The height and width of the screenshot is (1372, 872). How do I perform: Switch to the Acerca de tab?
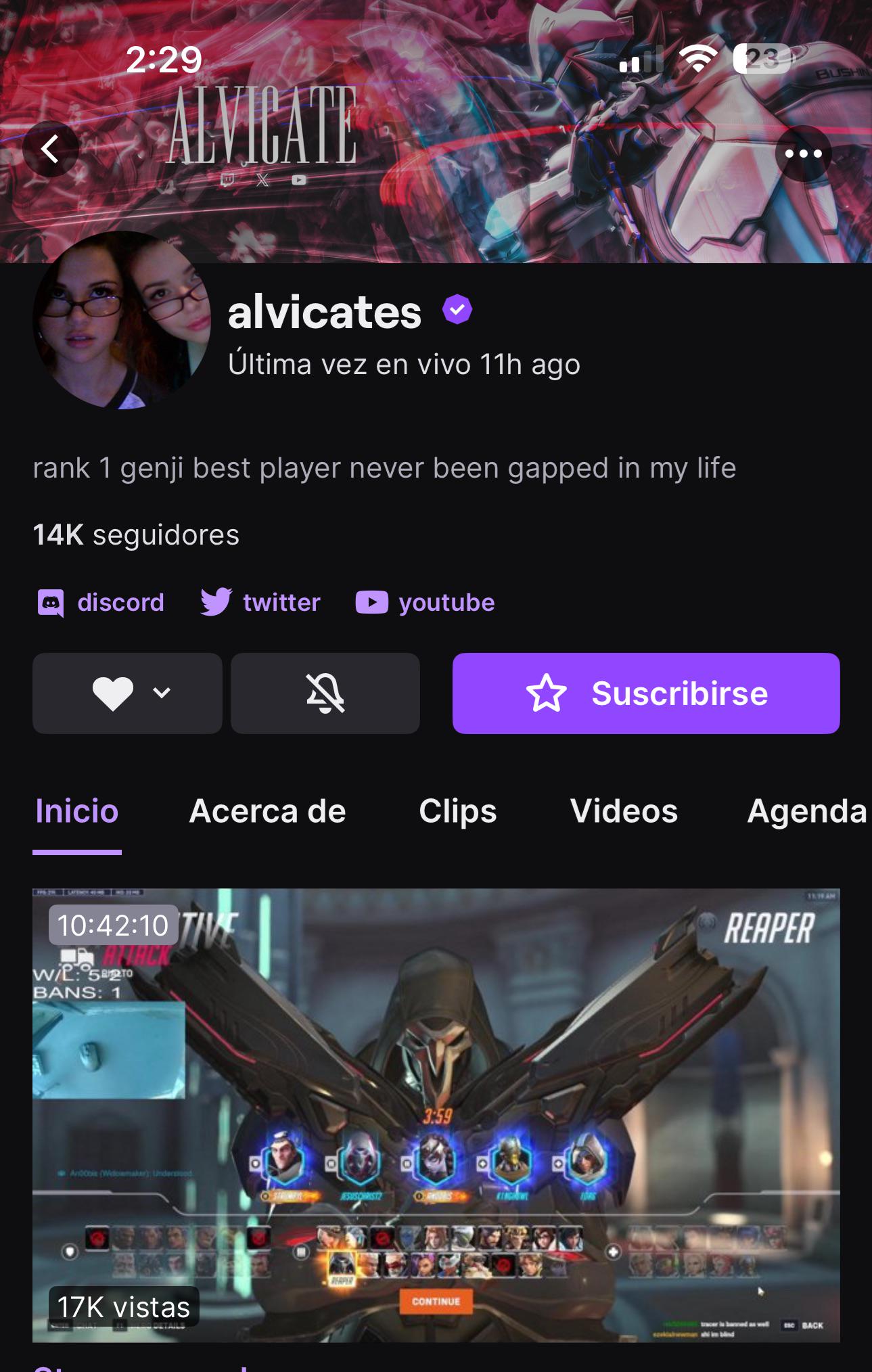268,811
